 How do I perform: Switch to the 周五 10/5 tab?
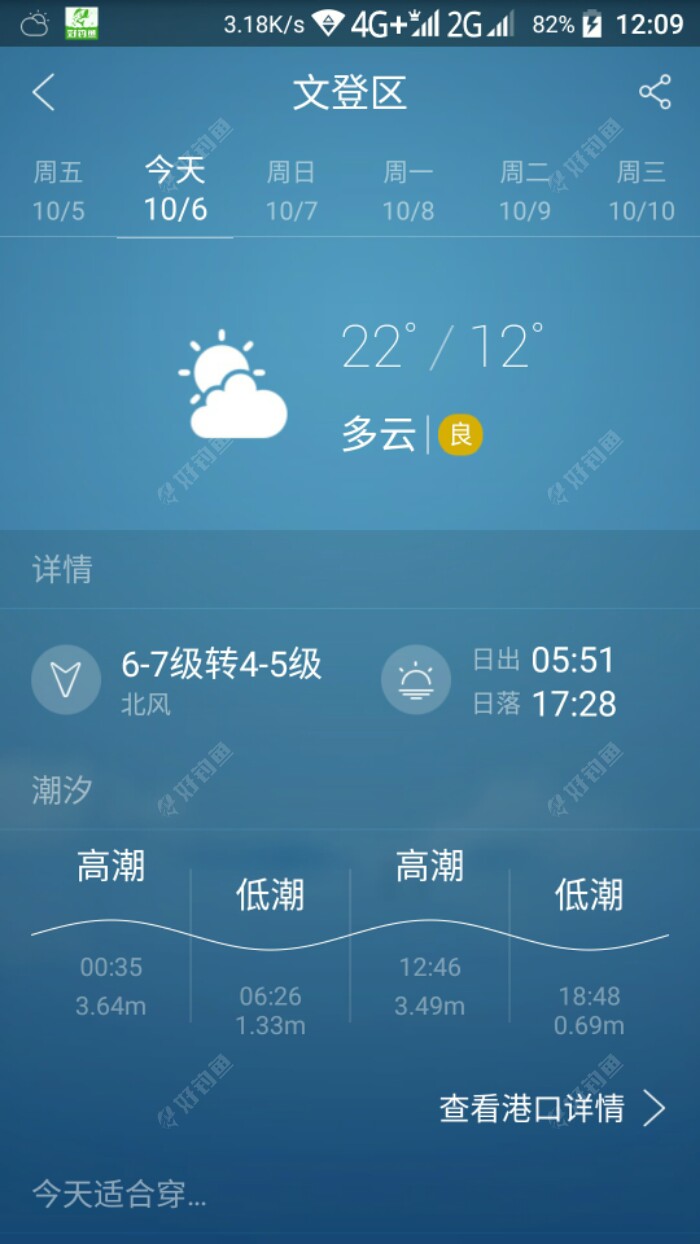[x=59, y=191]
